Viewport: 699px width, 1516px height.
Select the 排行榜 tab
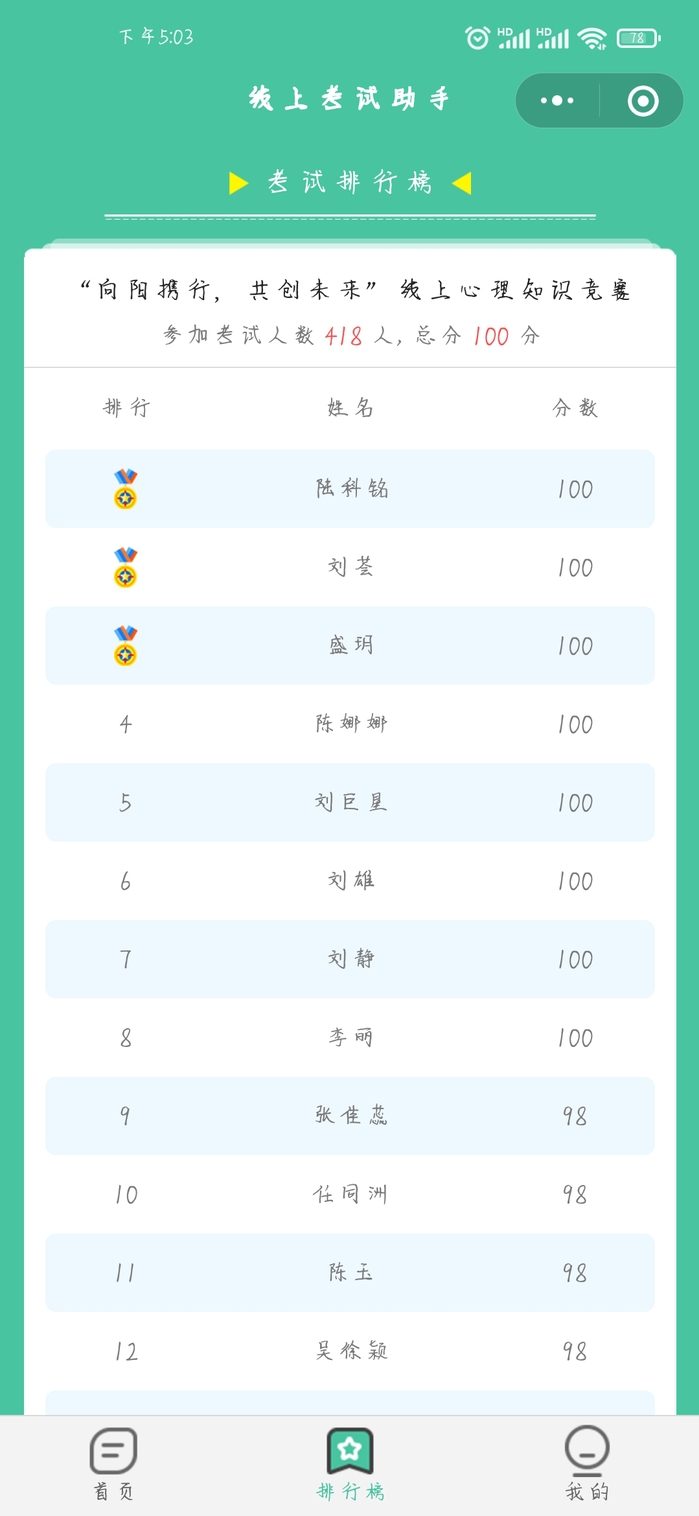tap(350, 1464)
